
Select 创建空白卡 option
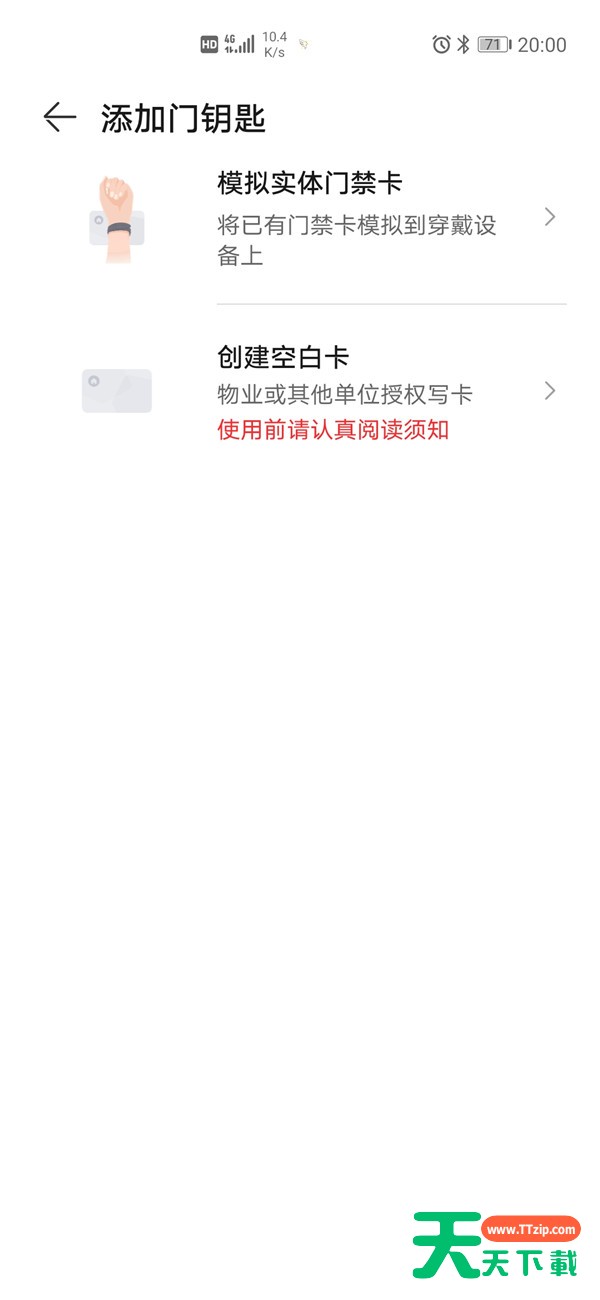tap(300, 392)
